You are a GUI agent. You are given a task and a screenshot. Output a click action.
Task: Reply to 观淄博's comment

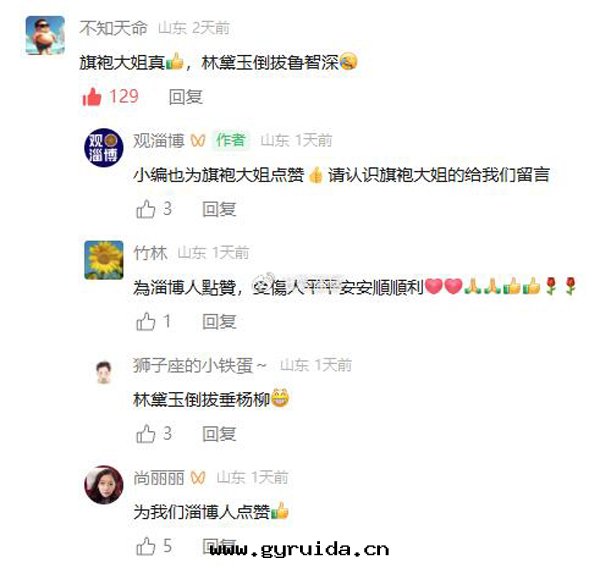pyautogui.click(x=219, y=209)
